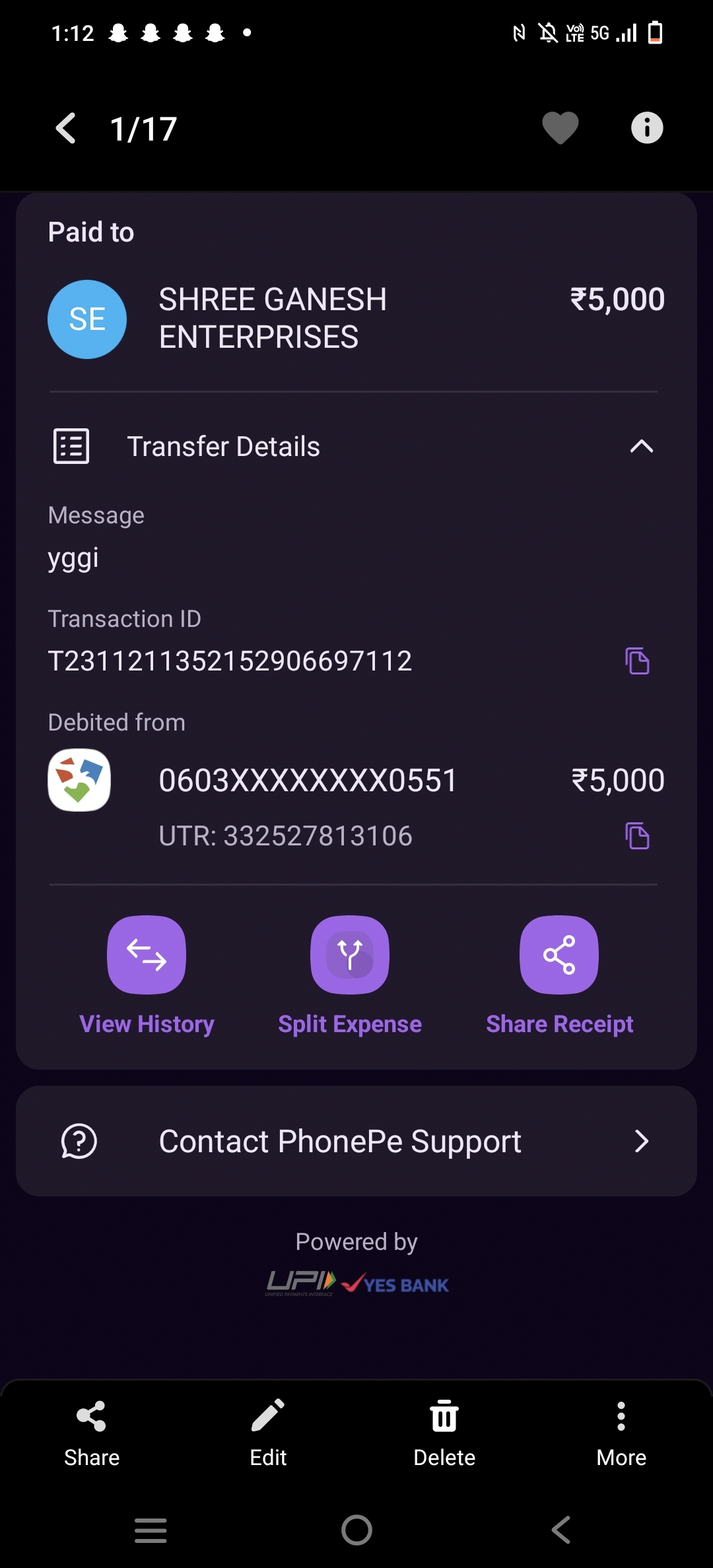The width and height of the screenshot is (713, 1568).
Task: Share this image
Action: 92,1431
